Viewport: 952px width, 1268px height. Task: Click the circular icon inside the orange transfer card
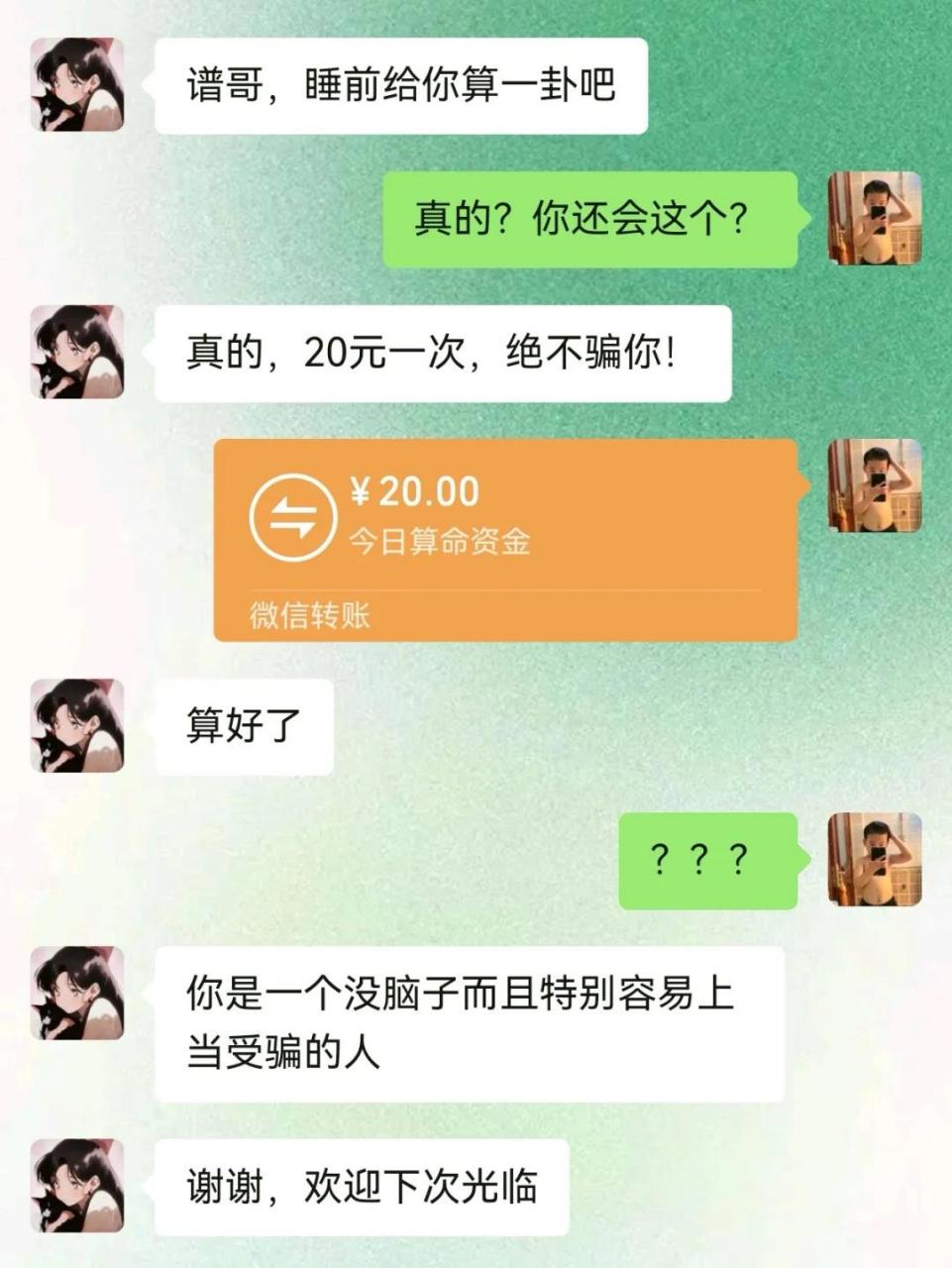[x=294, y=515]
